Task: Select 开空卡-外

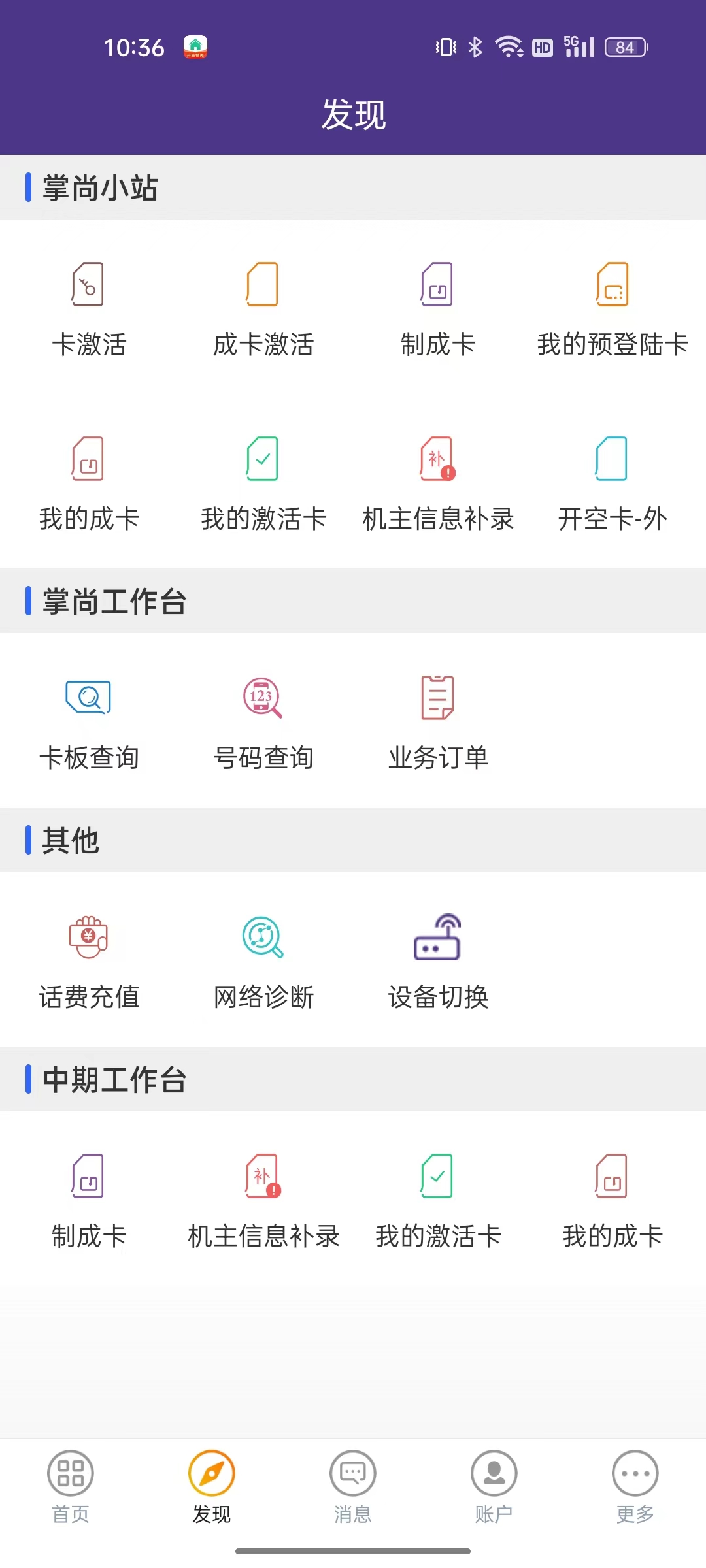Action: (612, 482)
